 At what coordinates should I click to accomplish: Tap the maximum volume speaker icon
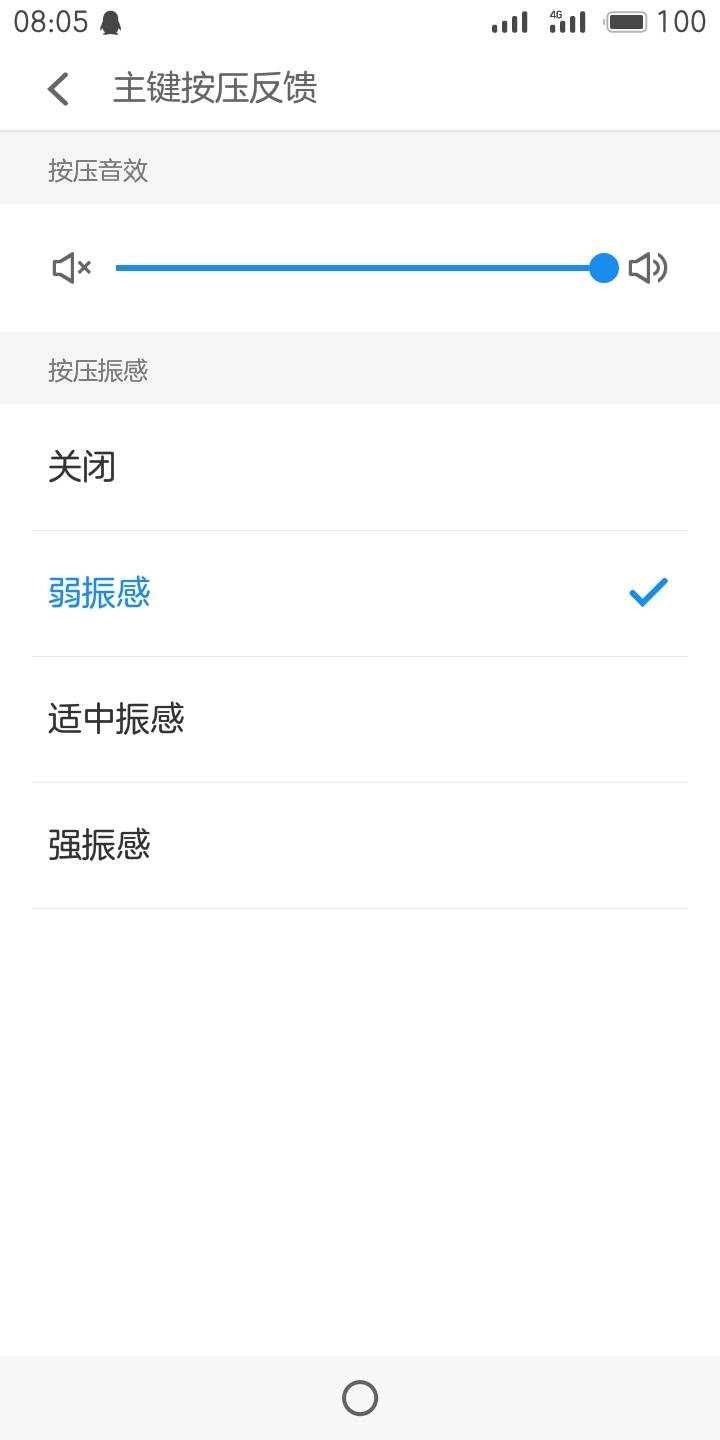pos(648,267)
